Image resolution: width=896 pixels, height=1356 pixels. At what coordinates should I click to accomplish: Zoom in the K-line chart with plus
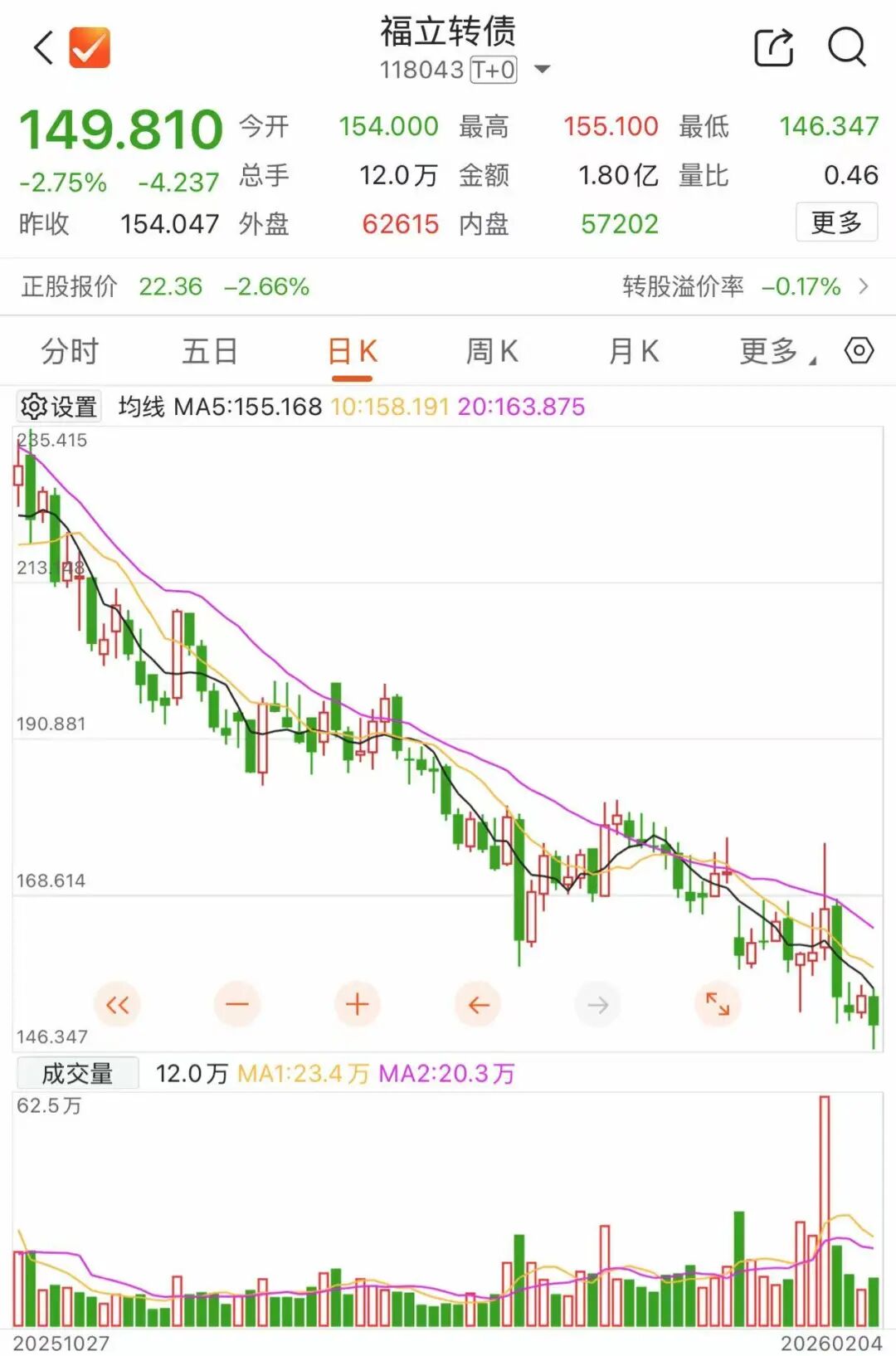coord(358,1005)
